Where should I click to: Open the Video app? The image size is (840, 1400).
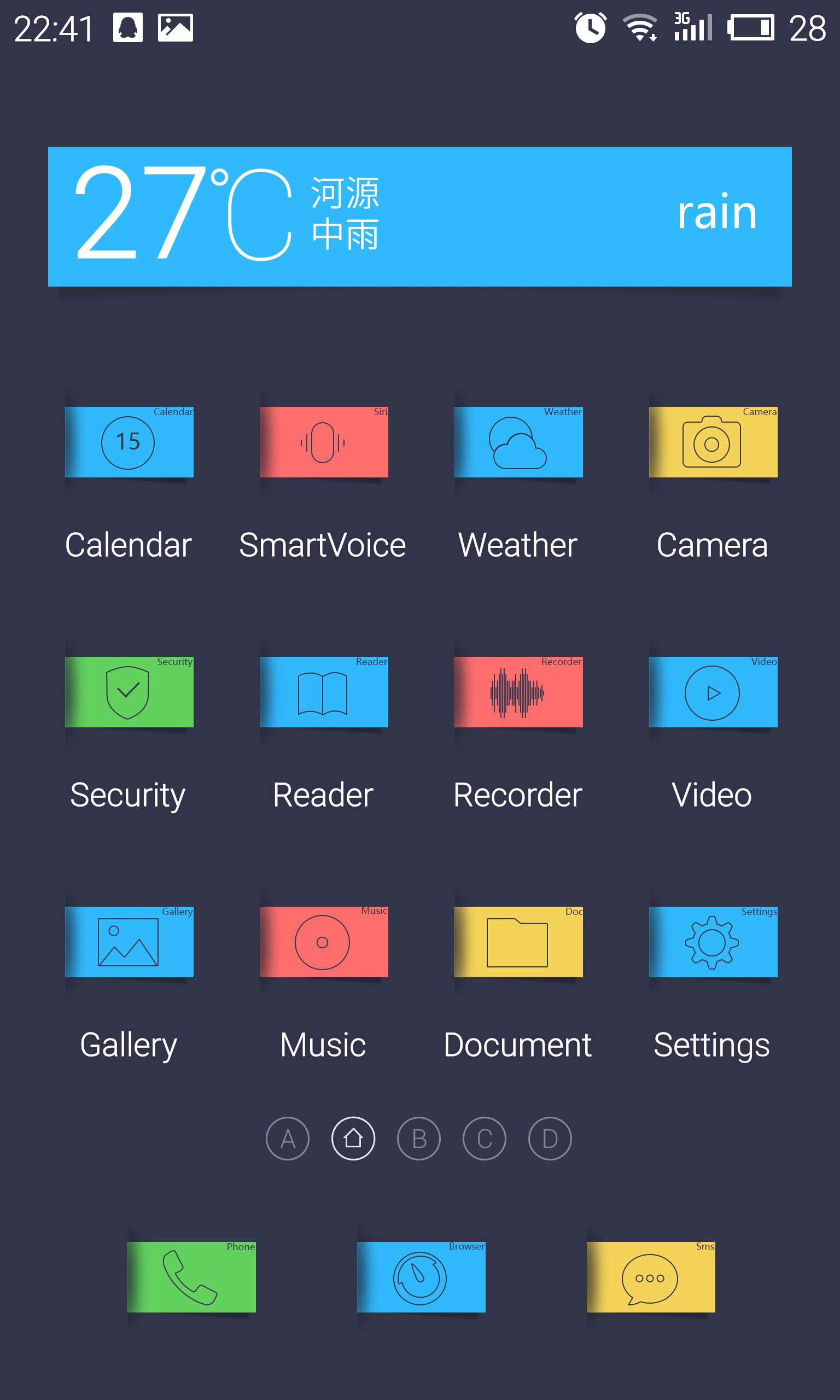coord(713,692)
